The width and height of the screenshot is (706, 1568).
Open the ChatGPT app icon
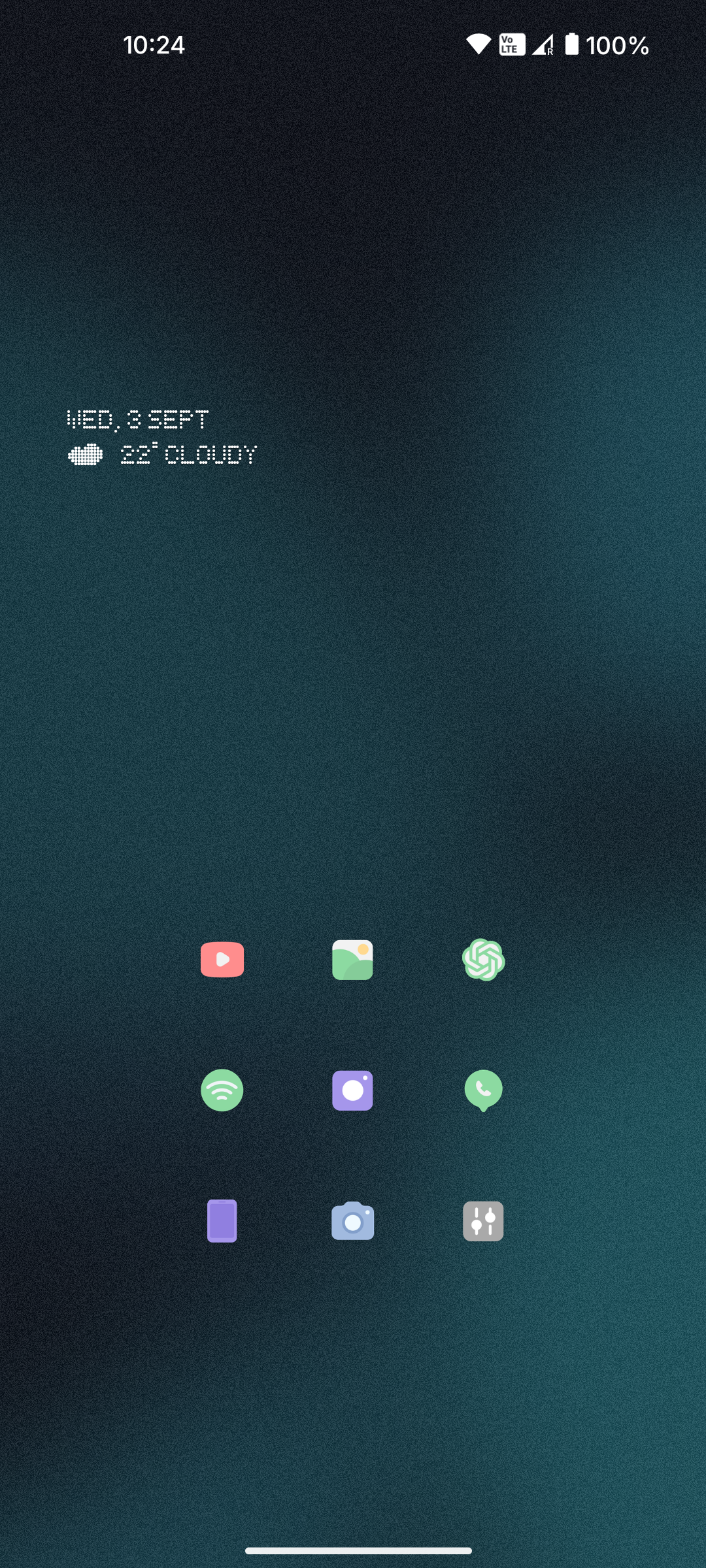pyautogui.click(x=483, y=960)
